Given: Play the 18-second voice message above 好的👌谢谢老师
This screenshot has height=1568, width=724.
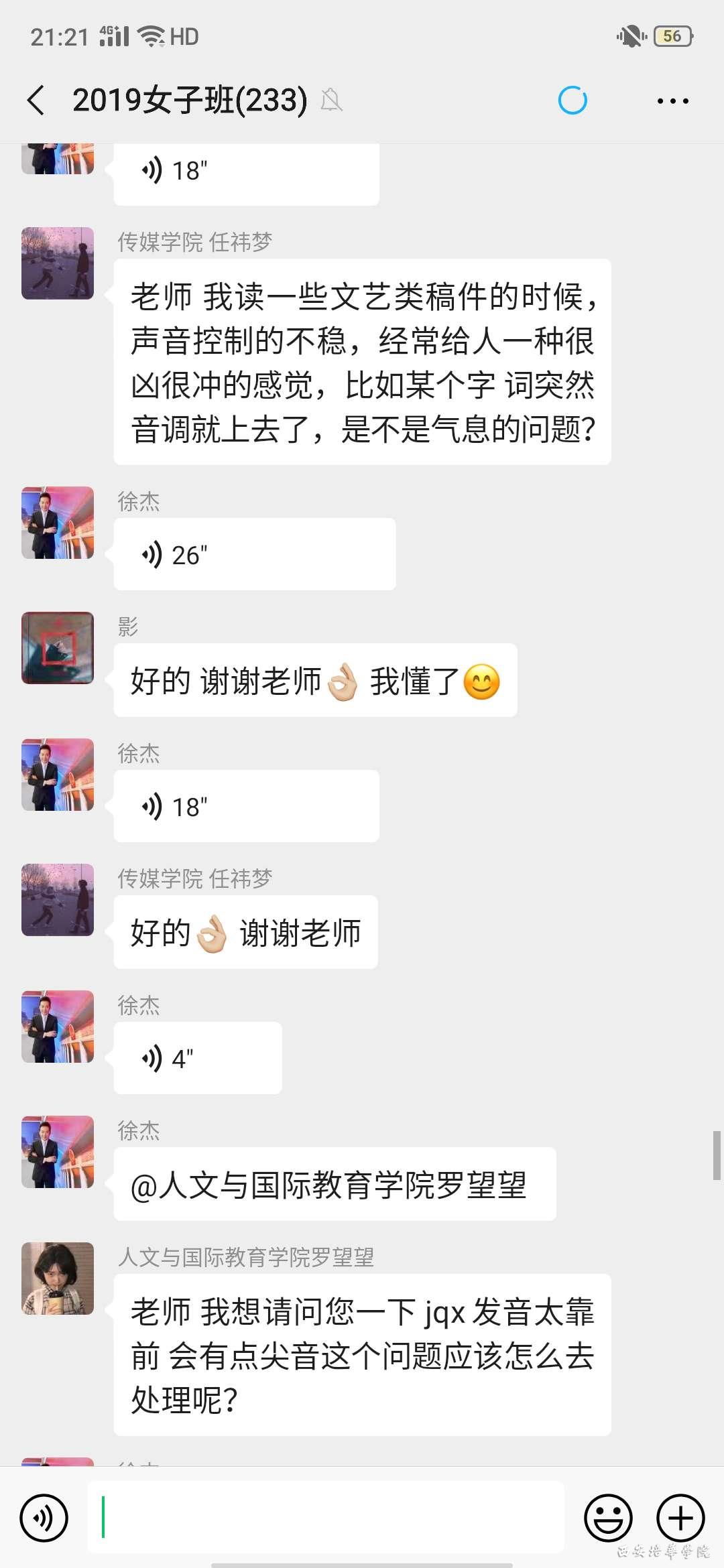Looking at the screenshot, I should (246, 807).
